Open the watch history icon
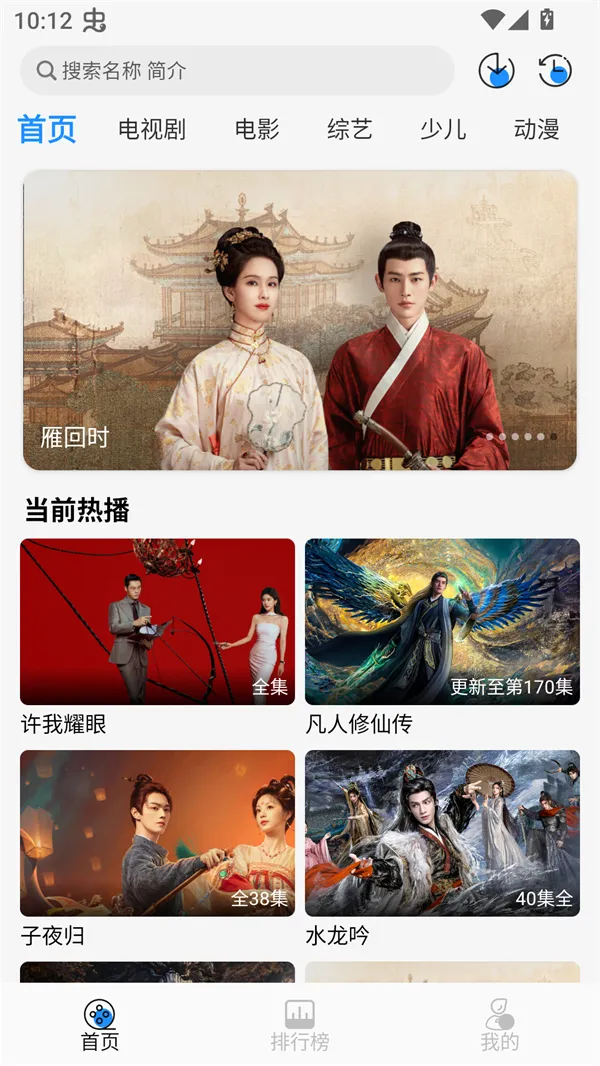Screen dimensions: 600x1066 pyautogui.click(x=555, y=71)
